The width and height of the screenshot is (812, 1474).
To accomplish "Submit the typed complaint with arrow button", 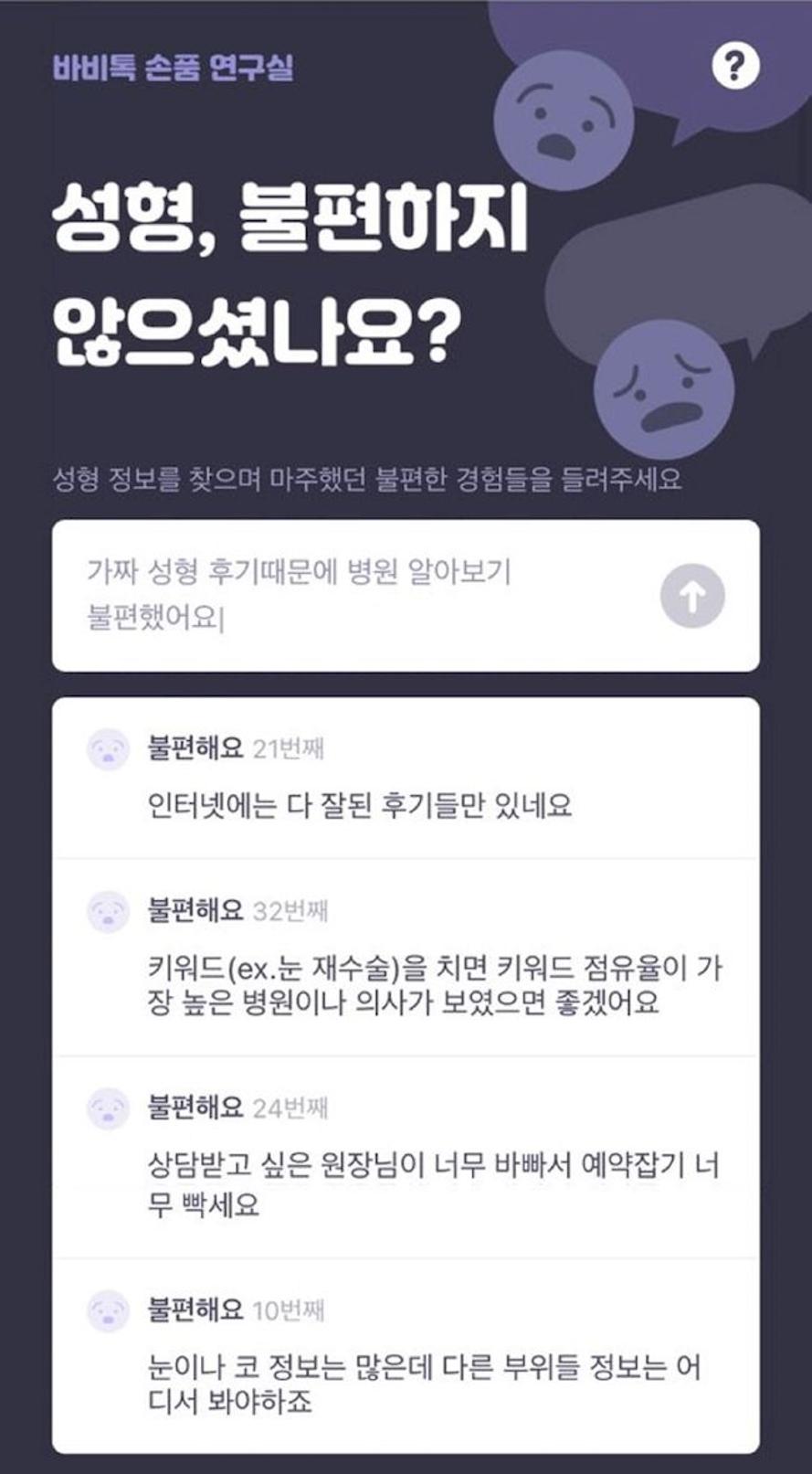I will 692,596.
